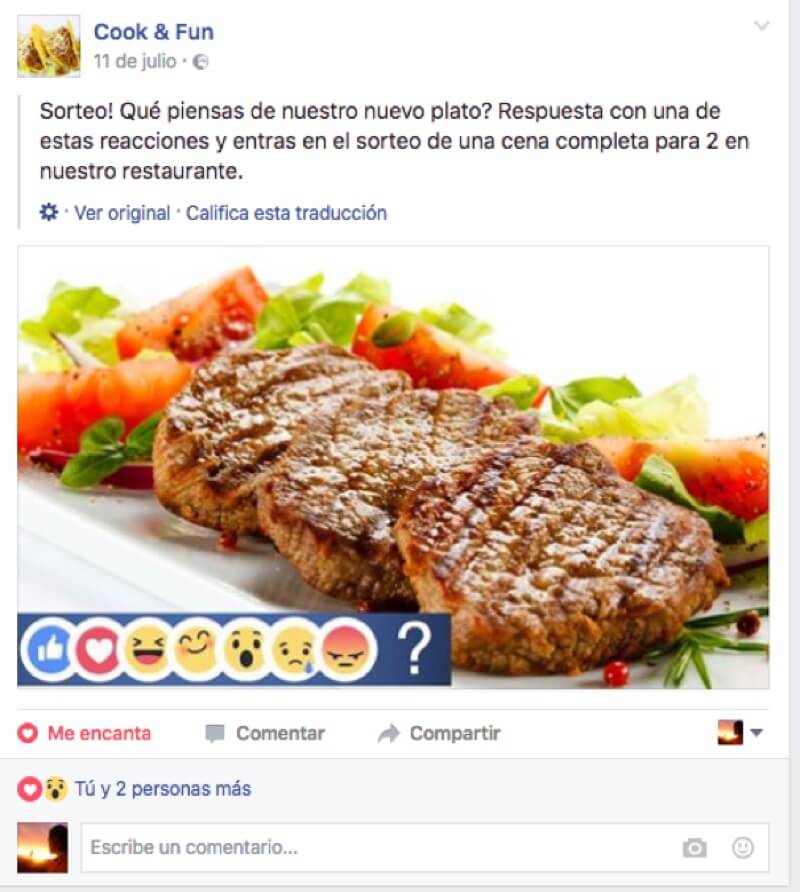Open the post date 11 de julio

point(135,61)
